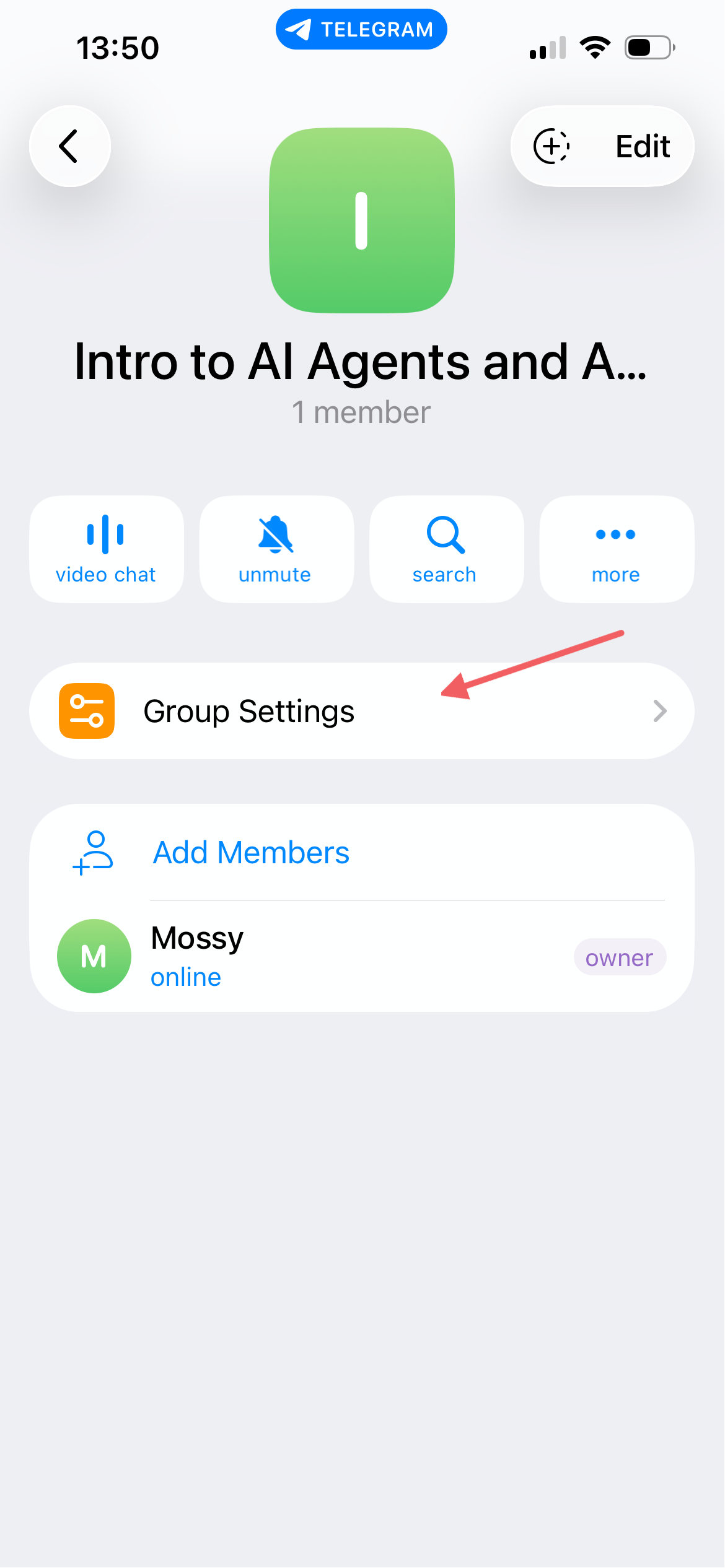725x1568 pixels.
Task: Go back using the back arrow
Action: pyautogui.click(x=70, y=146)
